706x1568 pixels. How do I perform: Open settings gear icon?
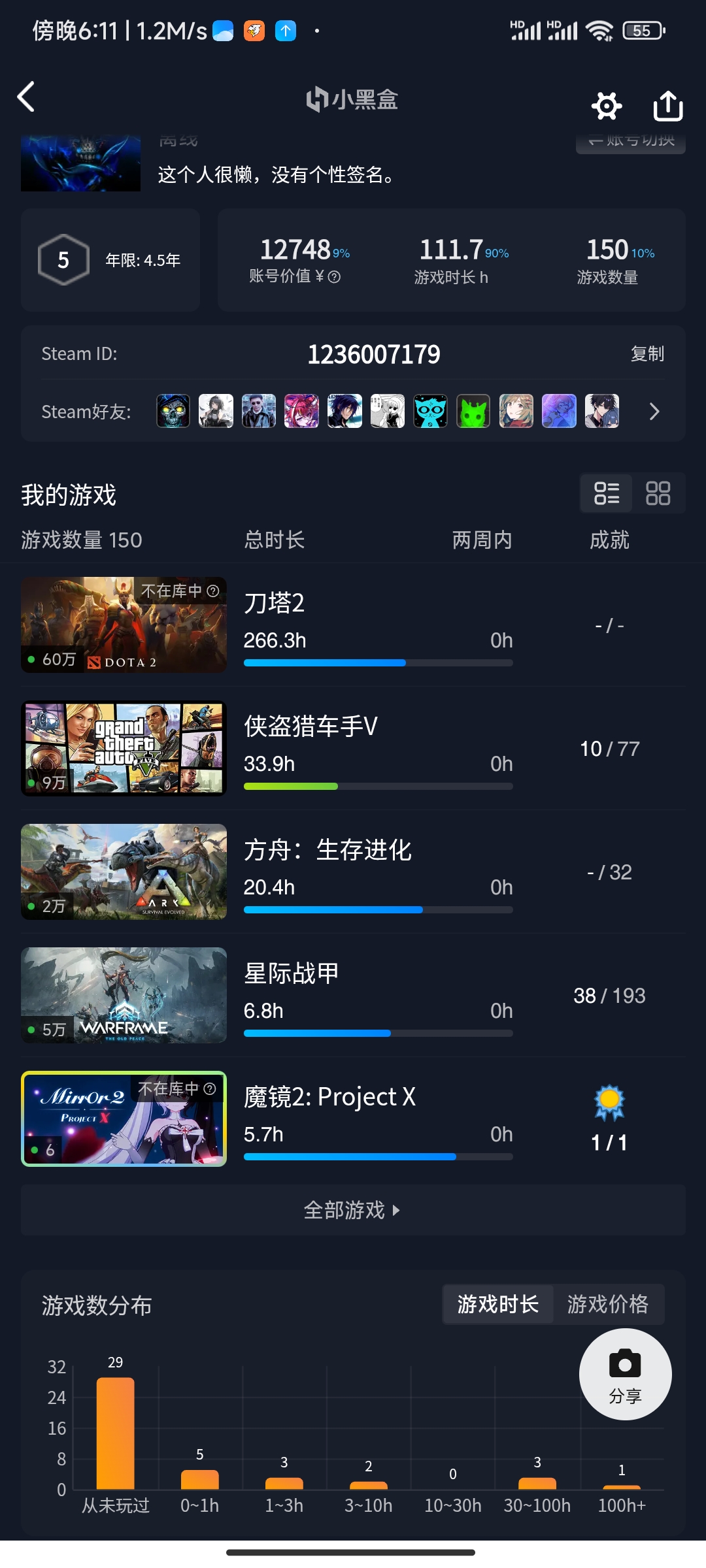606,105
